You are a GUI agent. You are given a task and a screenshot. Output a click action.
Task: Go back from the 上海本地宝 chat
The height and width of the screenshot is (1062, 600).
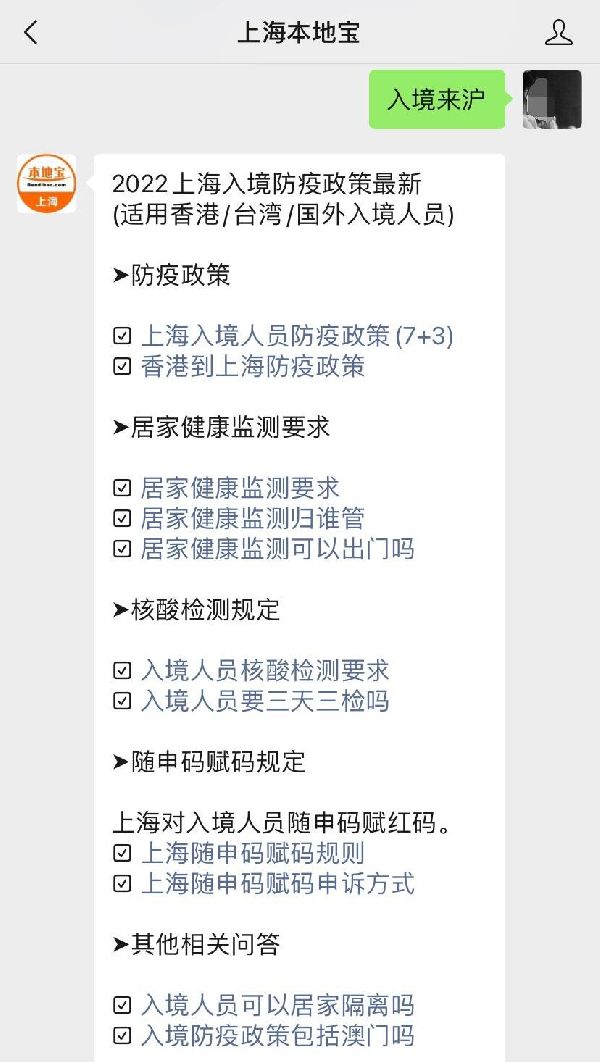click(x=31, y=32)
